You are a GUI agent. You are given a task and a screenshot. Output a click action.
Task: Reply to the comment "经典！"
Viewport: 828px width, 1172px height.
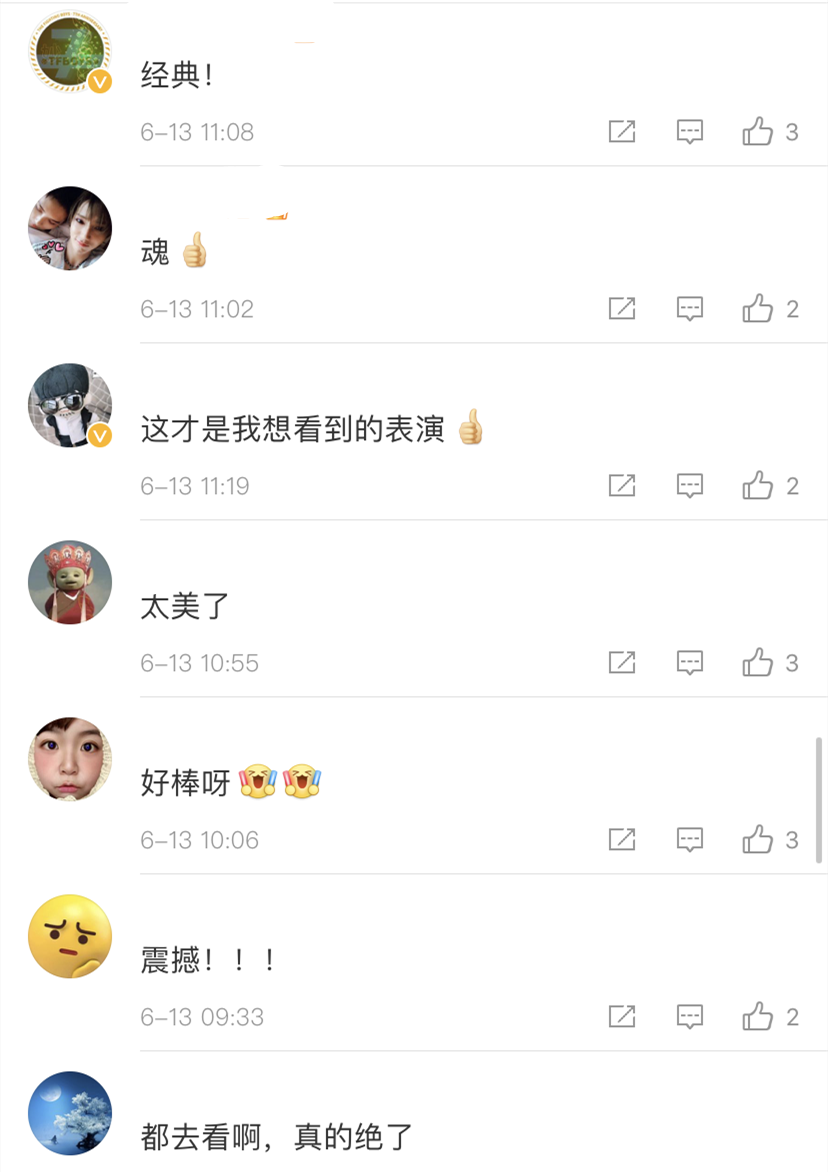pos(690,131)
